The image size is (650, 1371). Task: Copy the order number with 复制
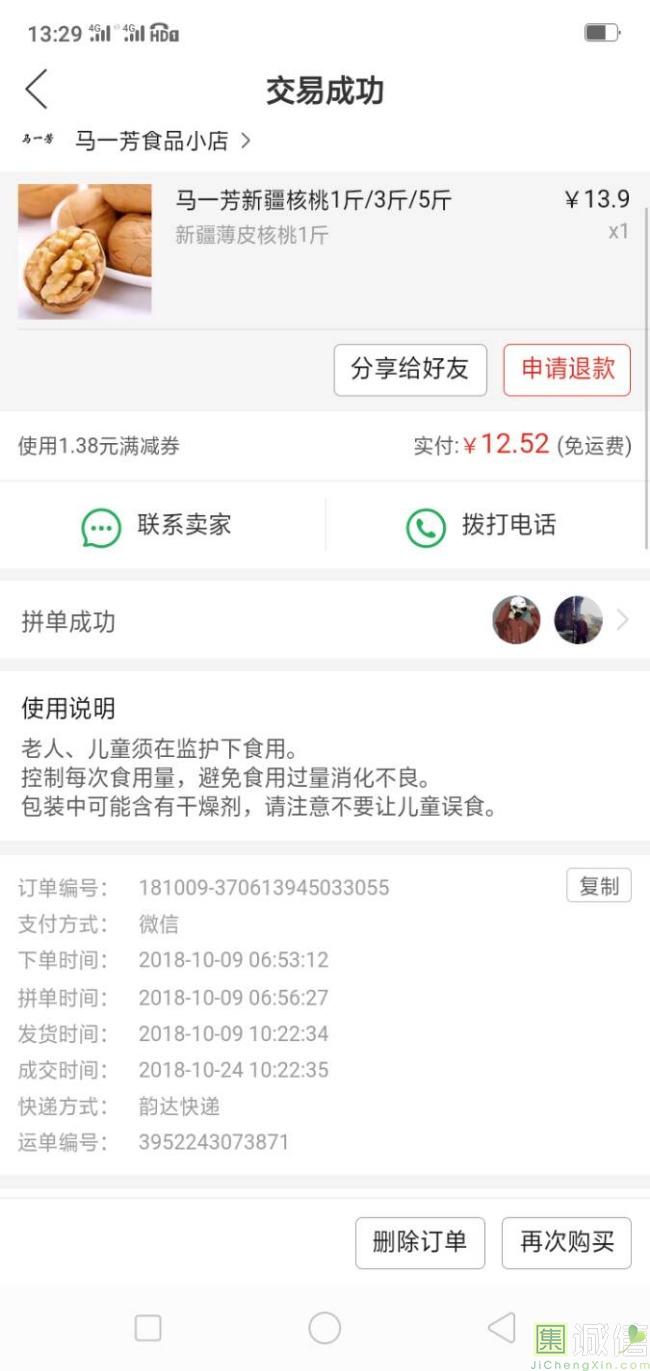click(x=598, y=886)
